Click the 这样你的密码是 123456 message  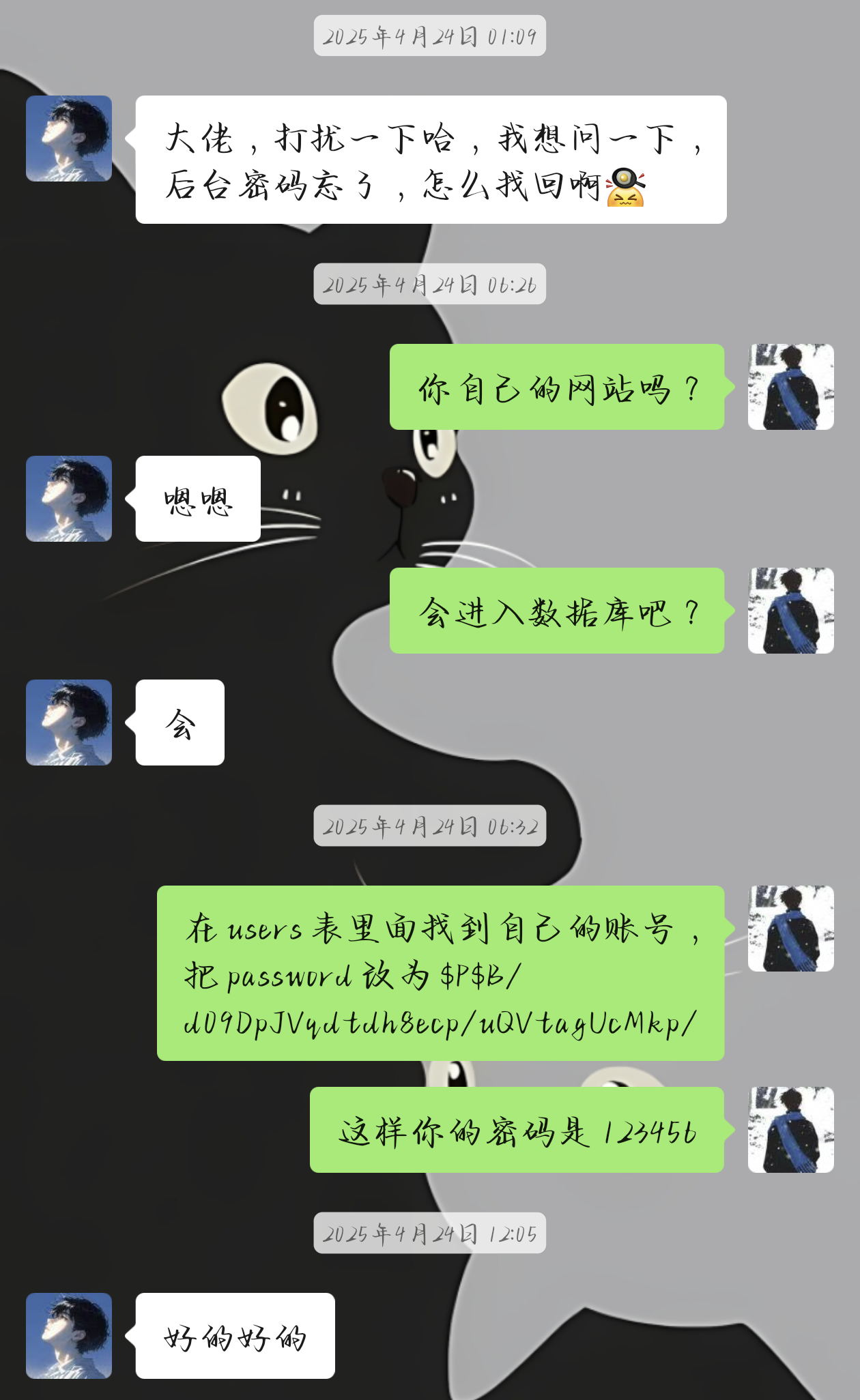pyautogui.click(x=517, y=1132)
